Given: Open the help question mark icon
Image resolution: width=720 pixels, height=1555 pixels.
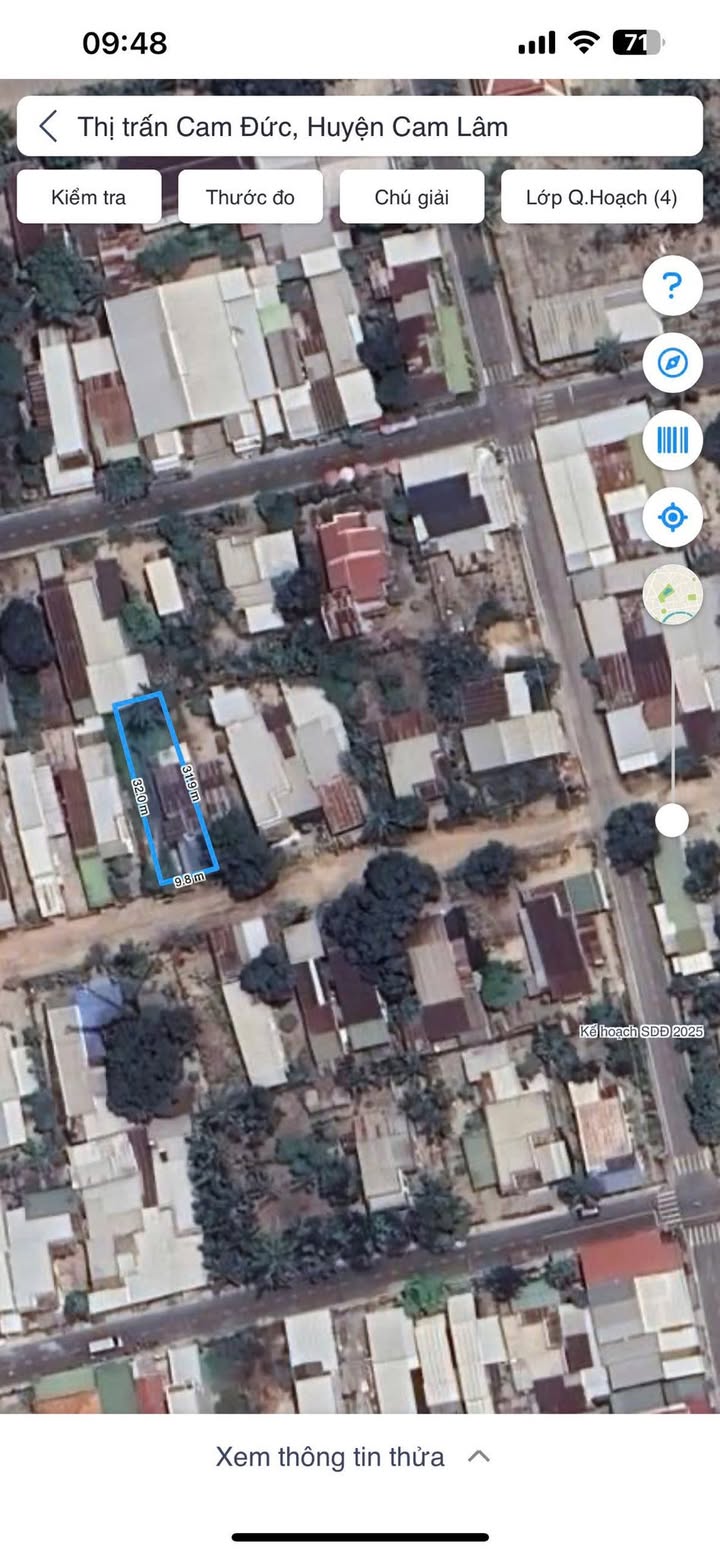Looking at the screenshot, I should point(672,286).
